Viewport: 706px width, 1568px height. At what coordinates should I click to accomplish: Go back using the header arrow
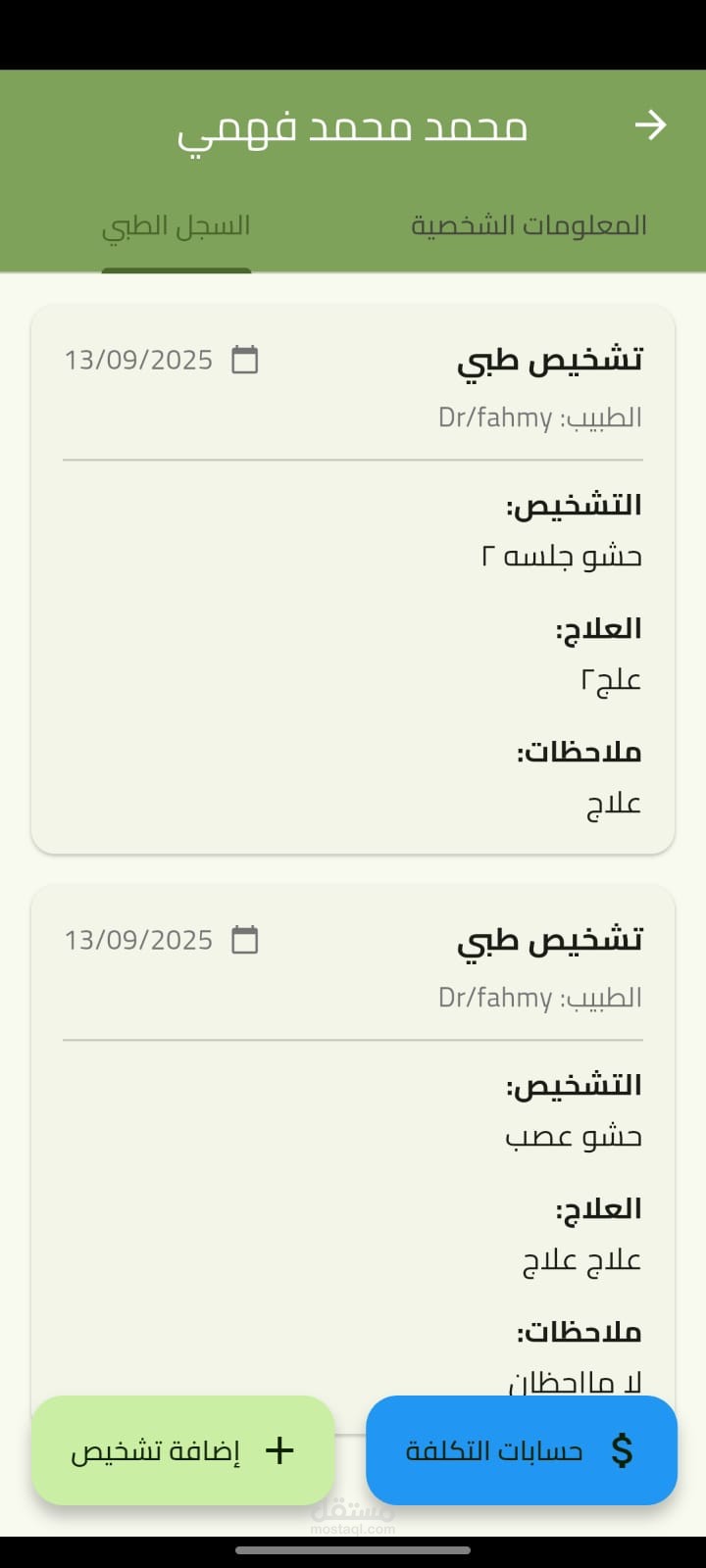coord(650,125)
